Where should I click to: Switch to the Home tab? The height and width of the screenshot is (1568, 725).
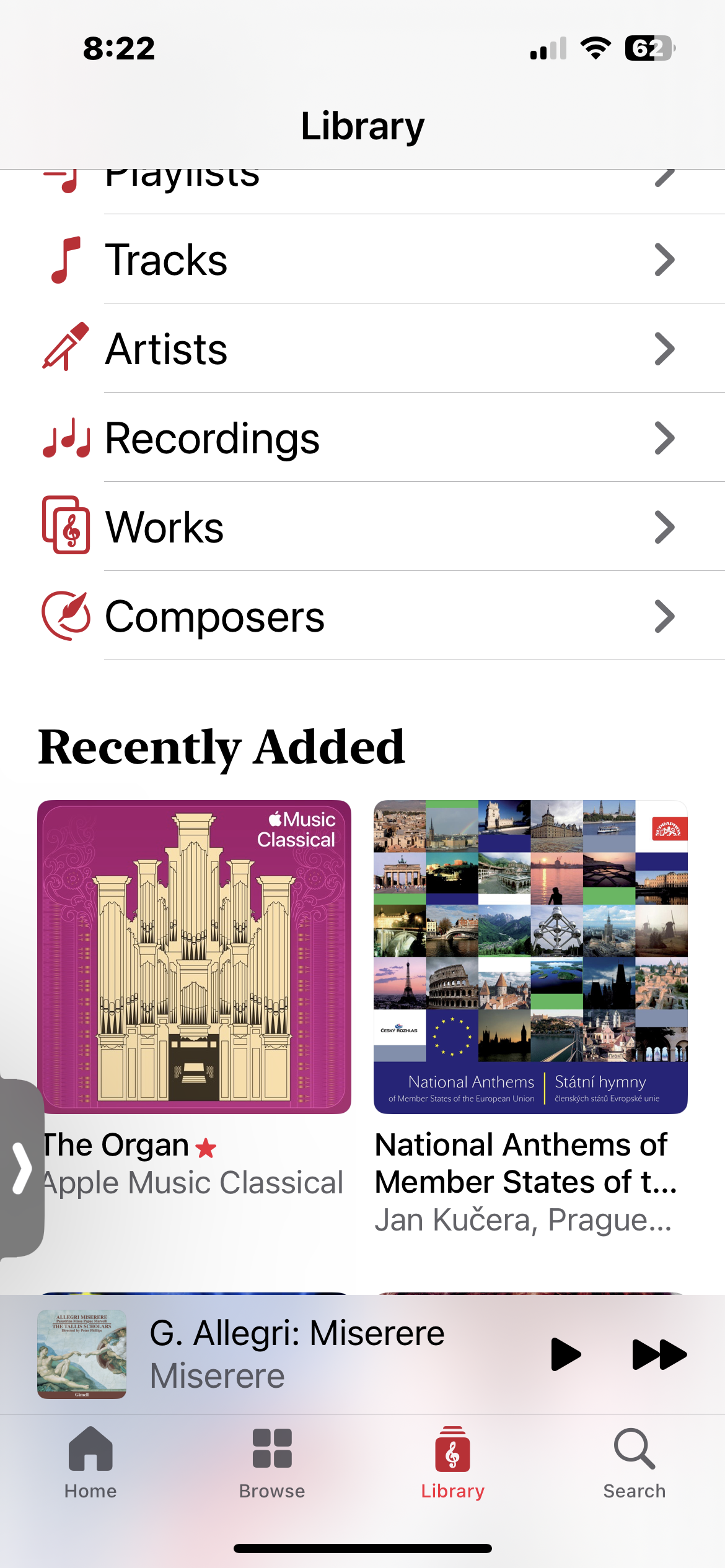coord(90,1463)
